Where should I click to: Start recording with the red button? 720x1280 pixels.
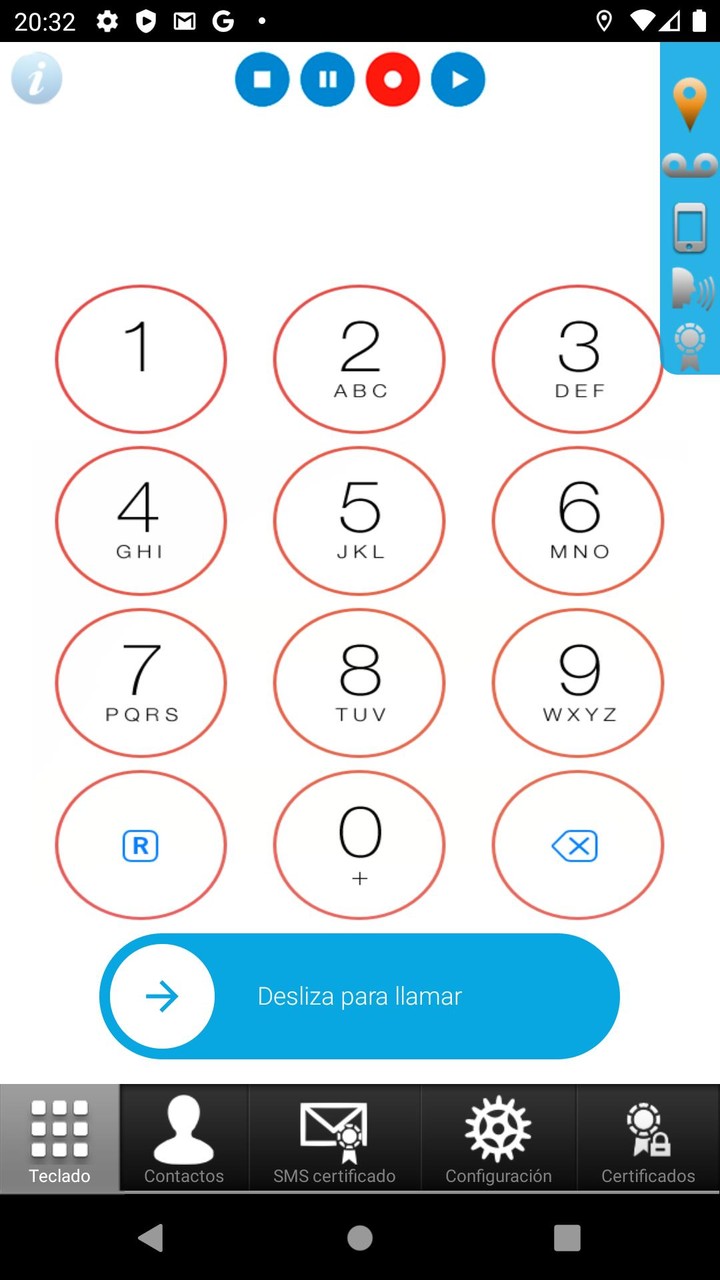pos(393,79)
